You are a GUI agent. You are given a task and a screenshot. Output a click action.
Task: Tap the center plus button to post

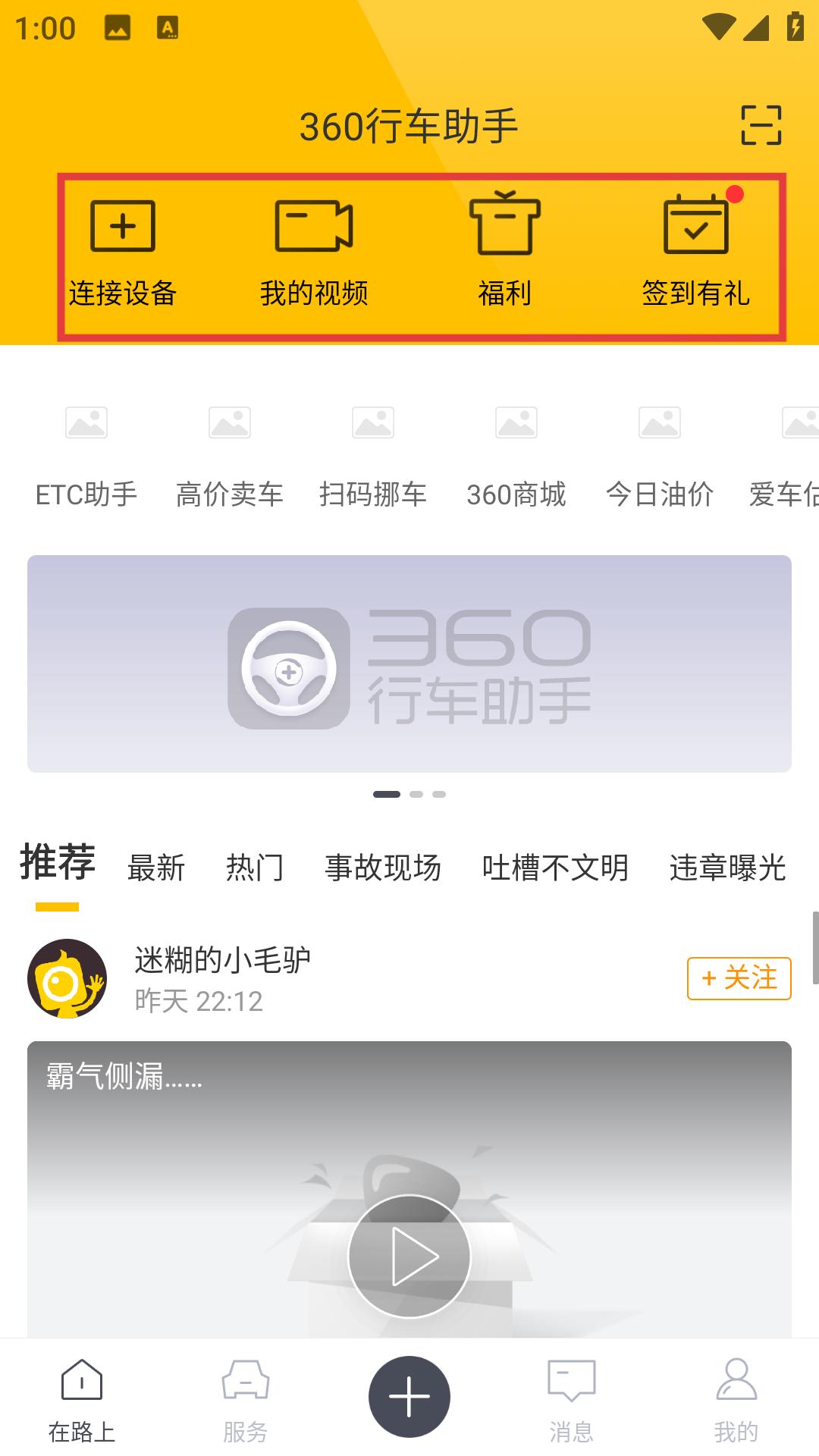409,1396
